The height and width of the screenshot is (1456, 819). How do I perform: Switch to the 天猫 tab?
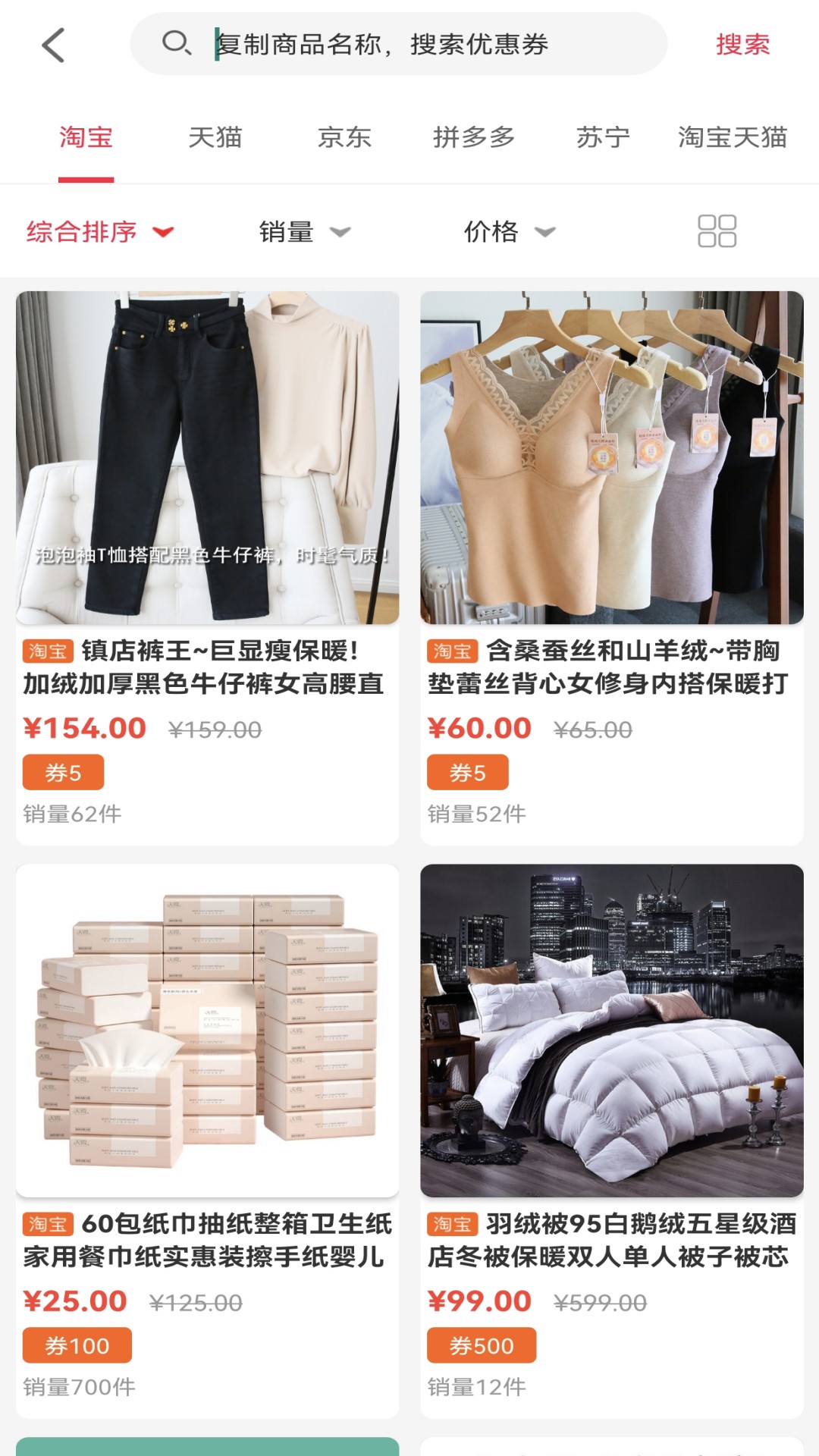[x=215, y=138]
